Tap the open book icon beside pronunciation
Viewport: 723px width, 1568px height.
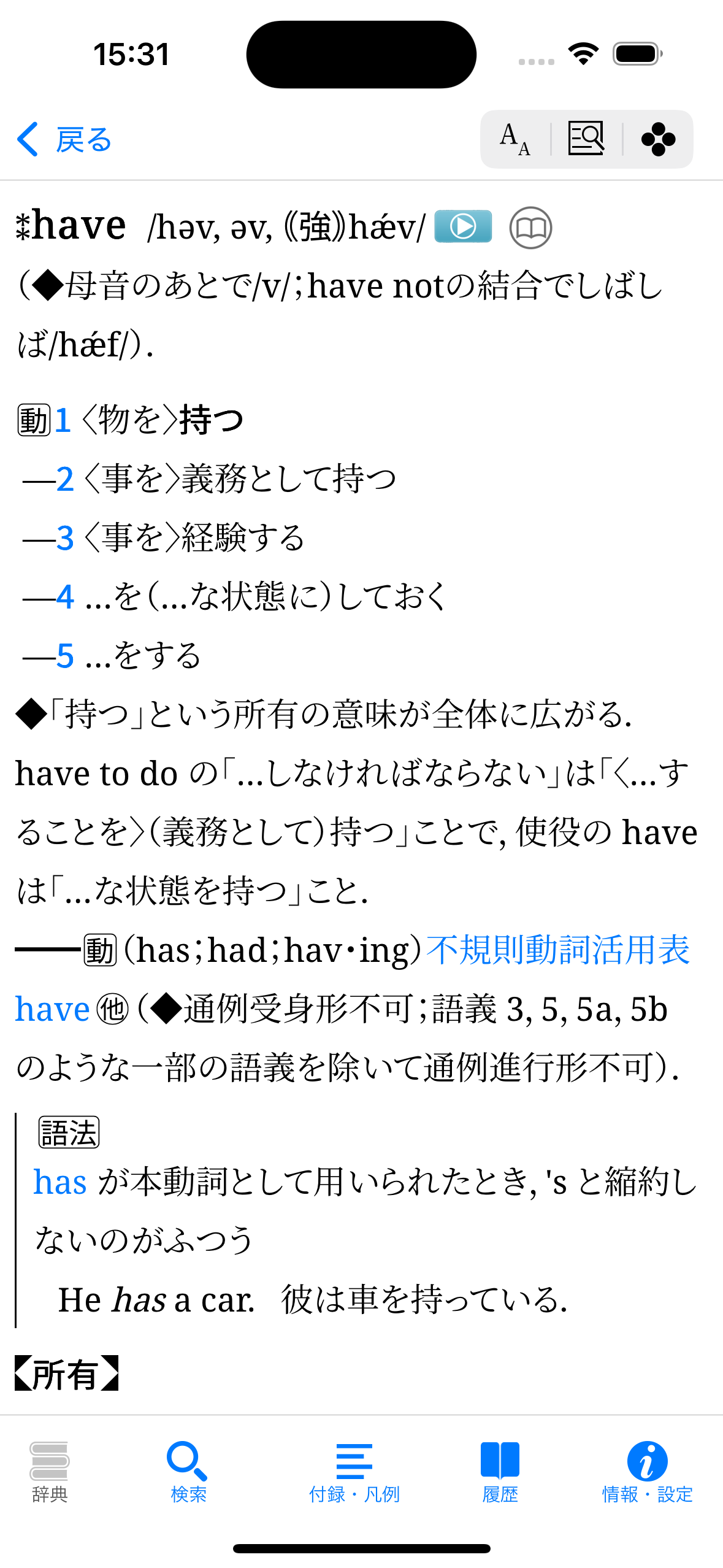pos(530,228)
